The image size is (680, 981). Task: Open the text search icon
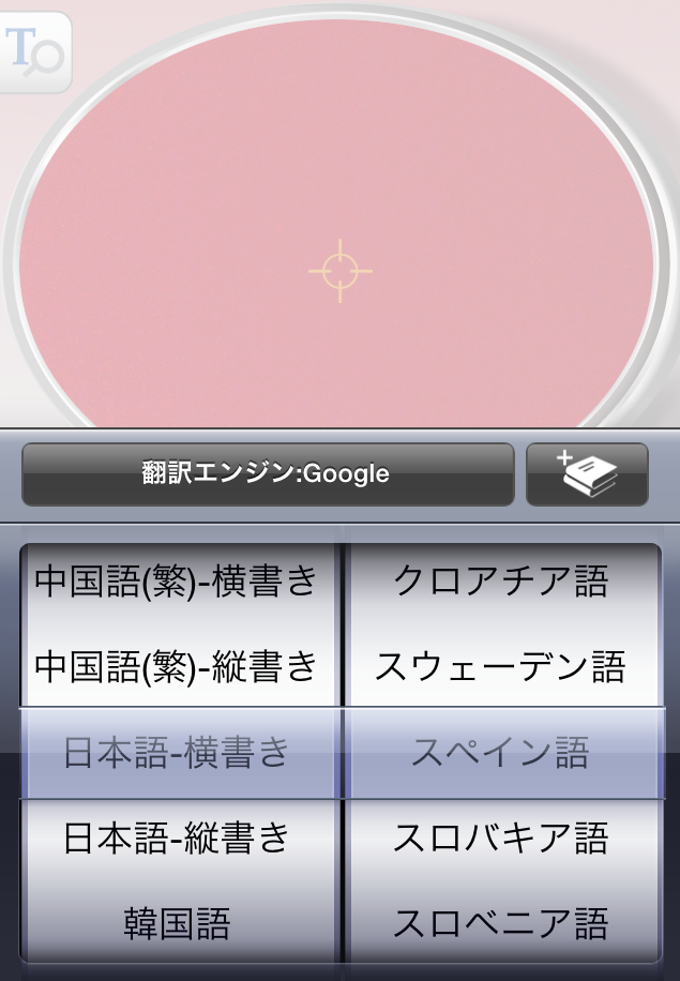click(34, 52)
